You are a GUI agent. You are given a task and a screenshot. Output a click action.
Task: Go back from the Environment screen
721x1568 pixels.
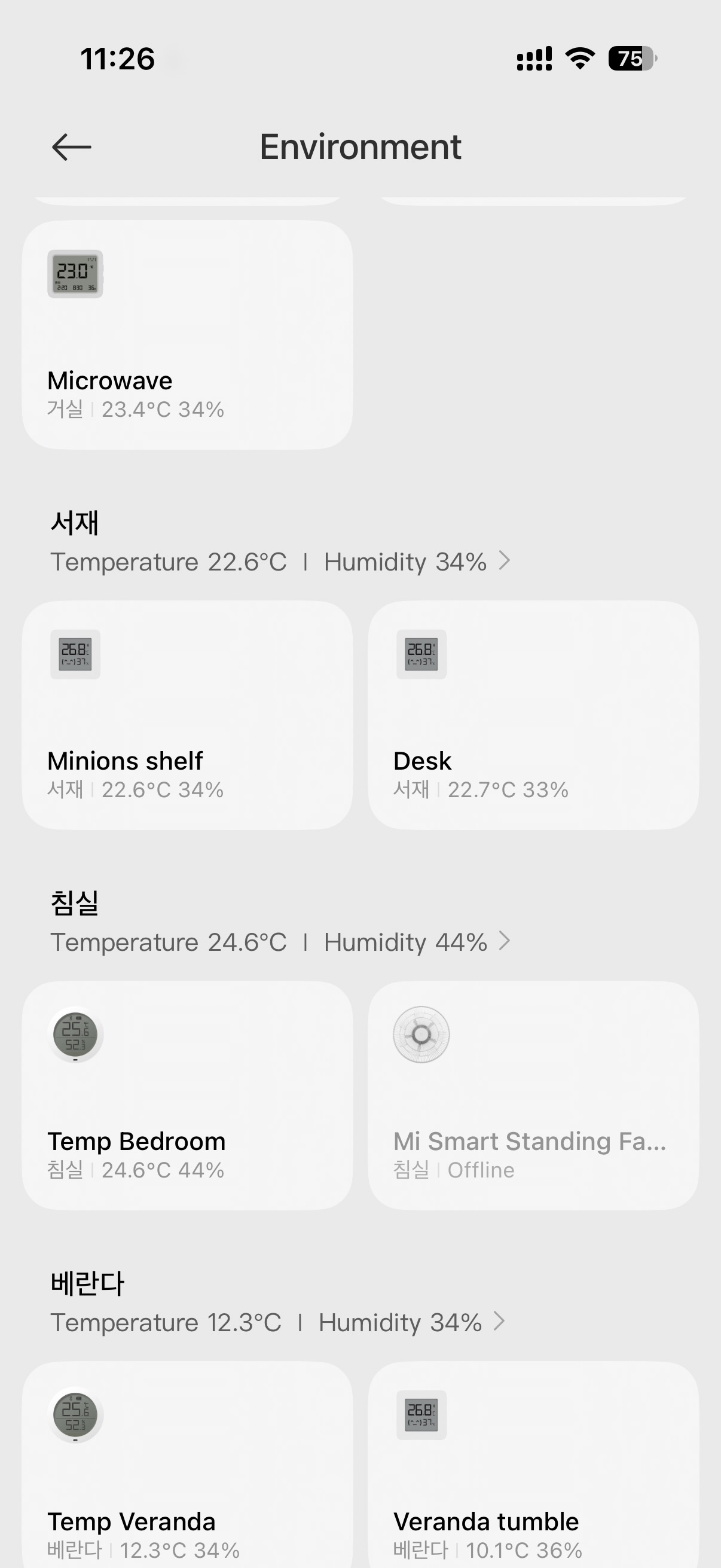[x=71, y=147]
